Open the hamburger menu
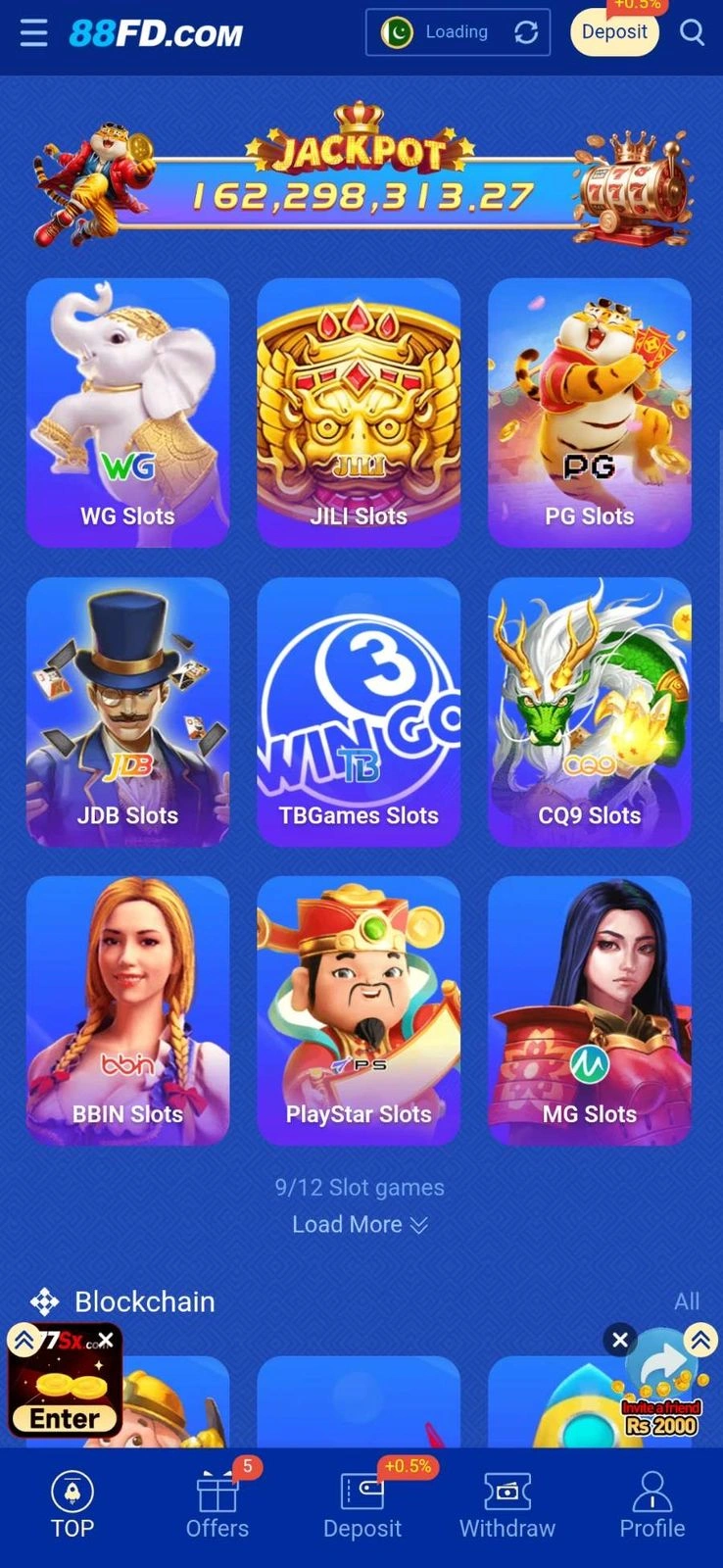 click(x=33, y=33)
